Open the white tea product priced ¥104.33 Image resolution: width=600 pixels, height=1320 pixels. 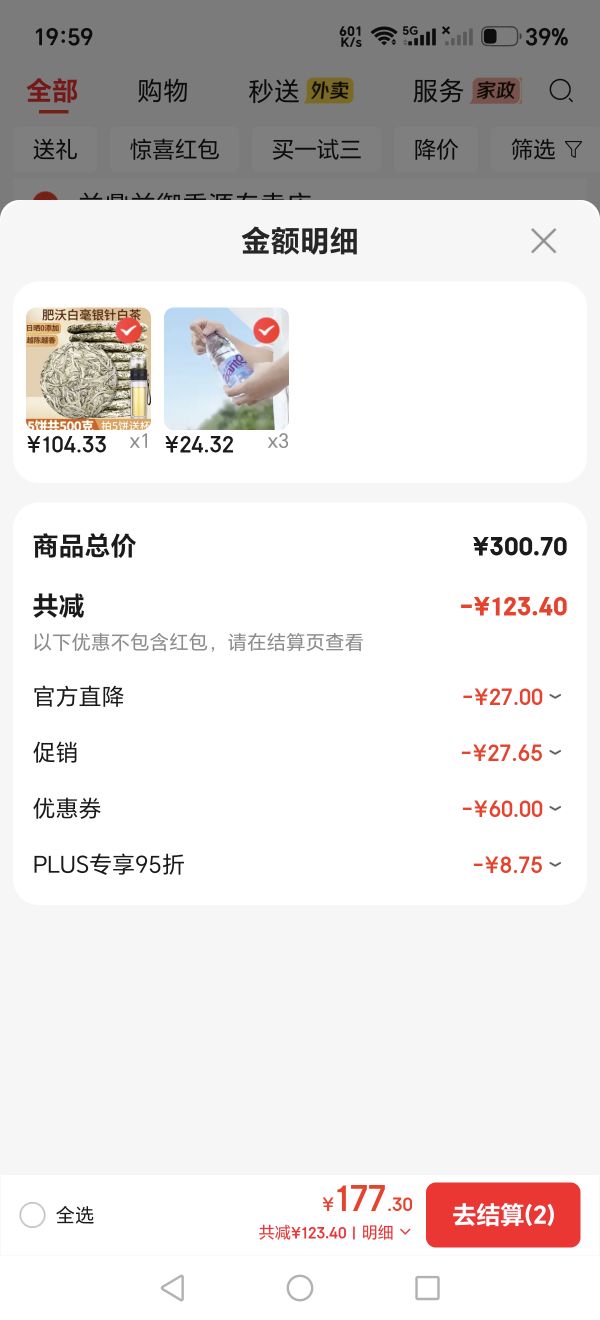(88, 369)
